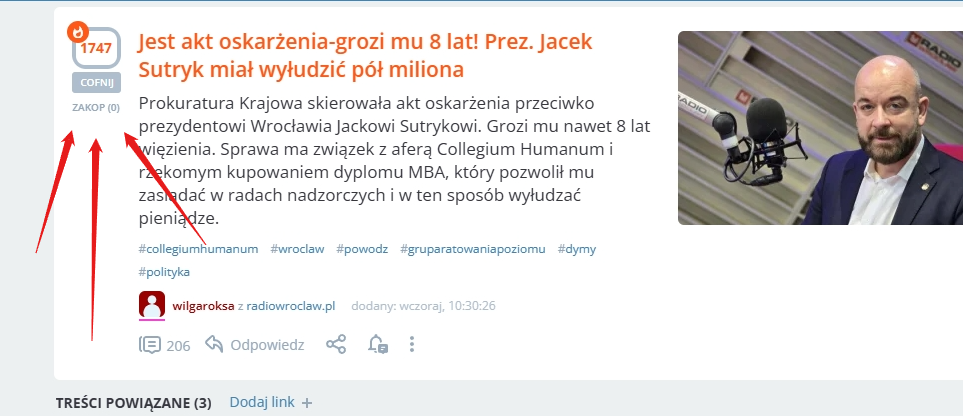The width and height of the screenshot is (963, 416).
Task: Open the #polityka tag
Action: [x=164, y=271]
